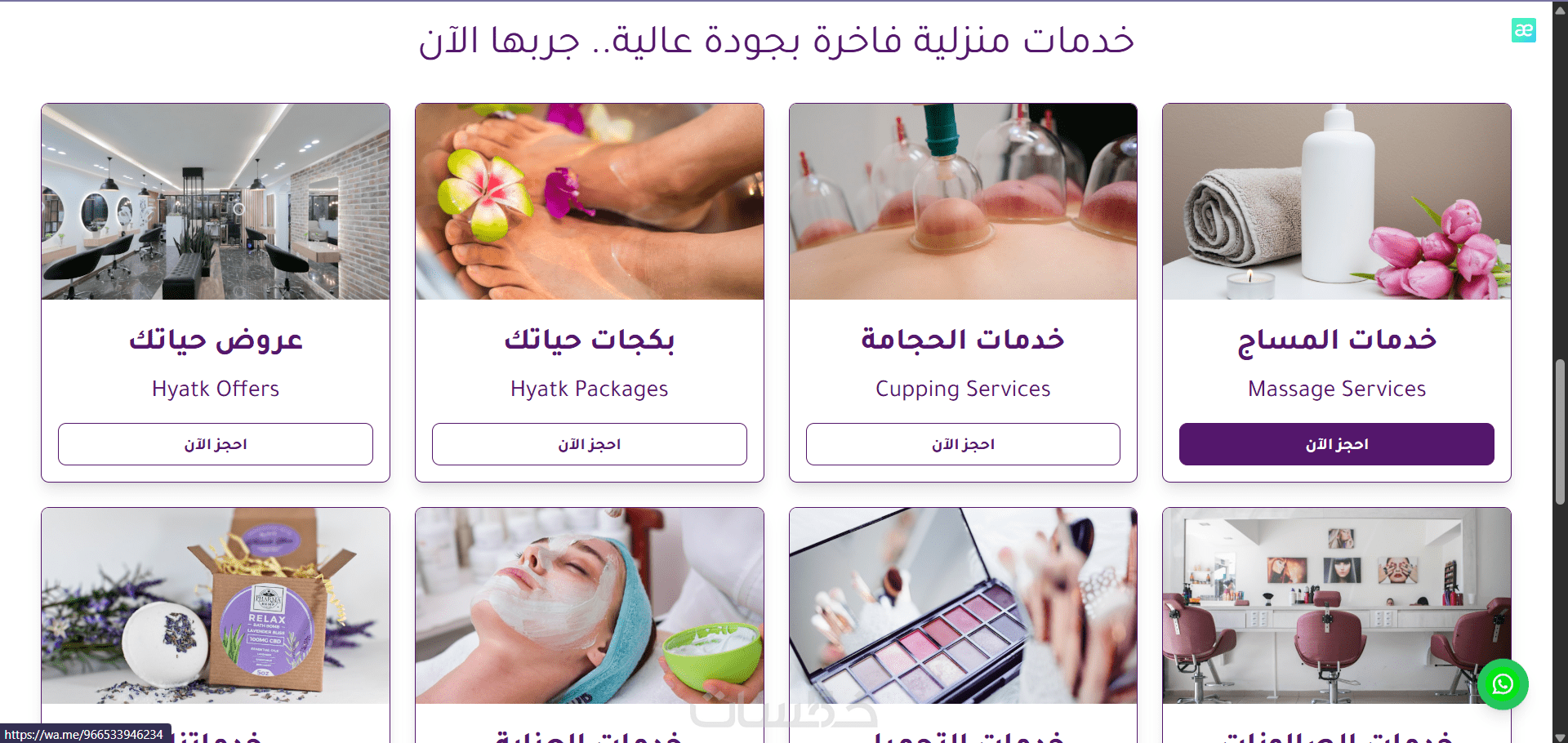Image resolution: width=1568 pixels, height=743 pixels.
Task: Open the Cupping Services image card
Action: [963, 202]
